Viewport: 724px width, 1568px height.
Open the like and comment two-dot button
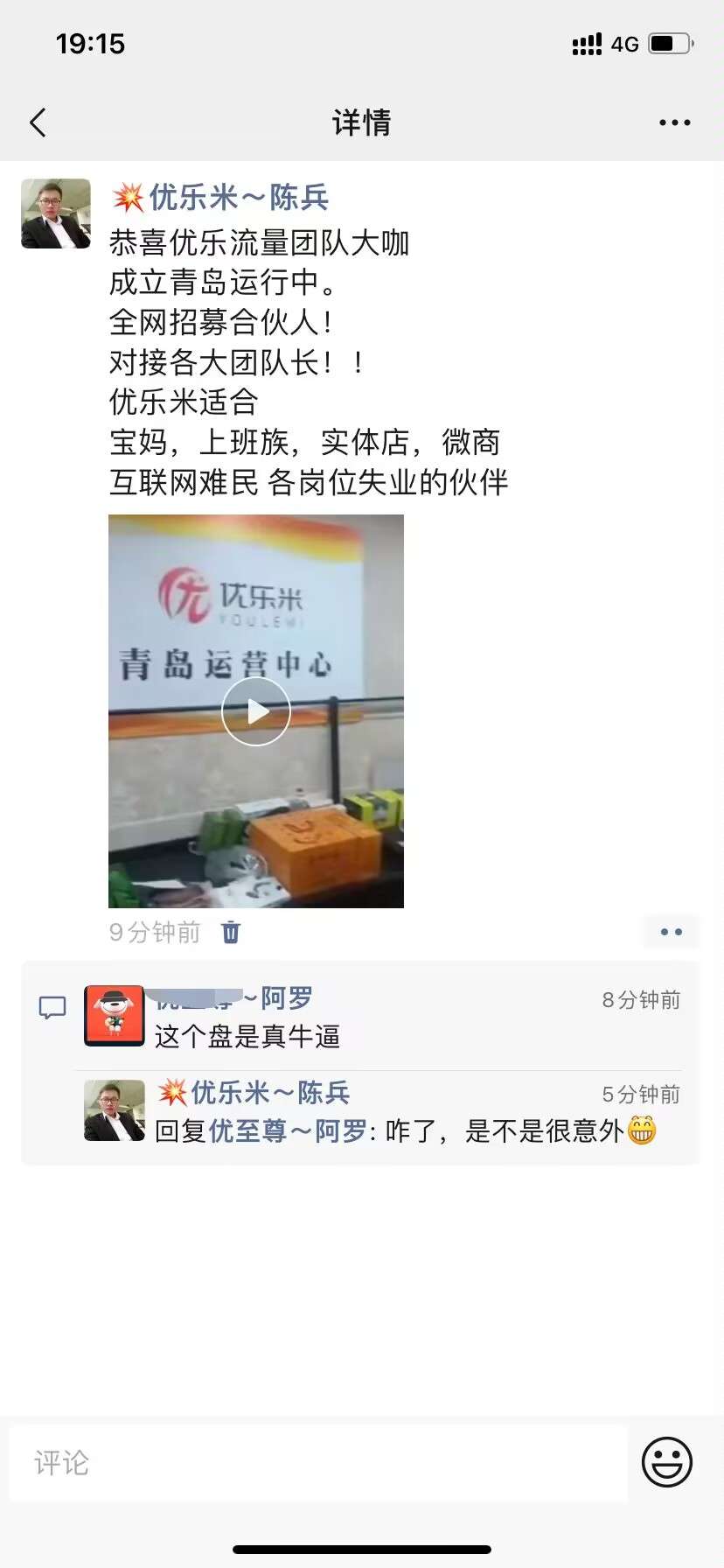click(x=671, y=933)
